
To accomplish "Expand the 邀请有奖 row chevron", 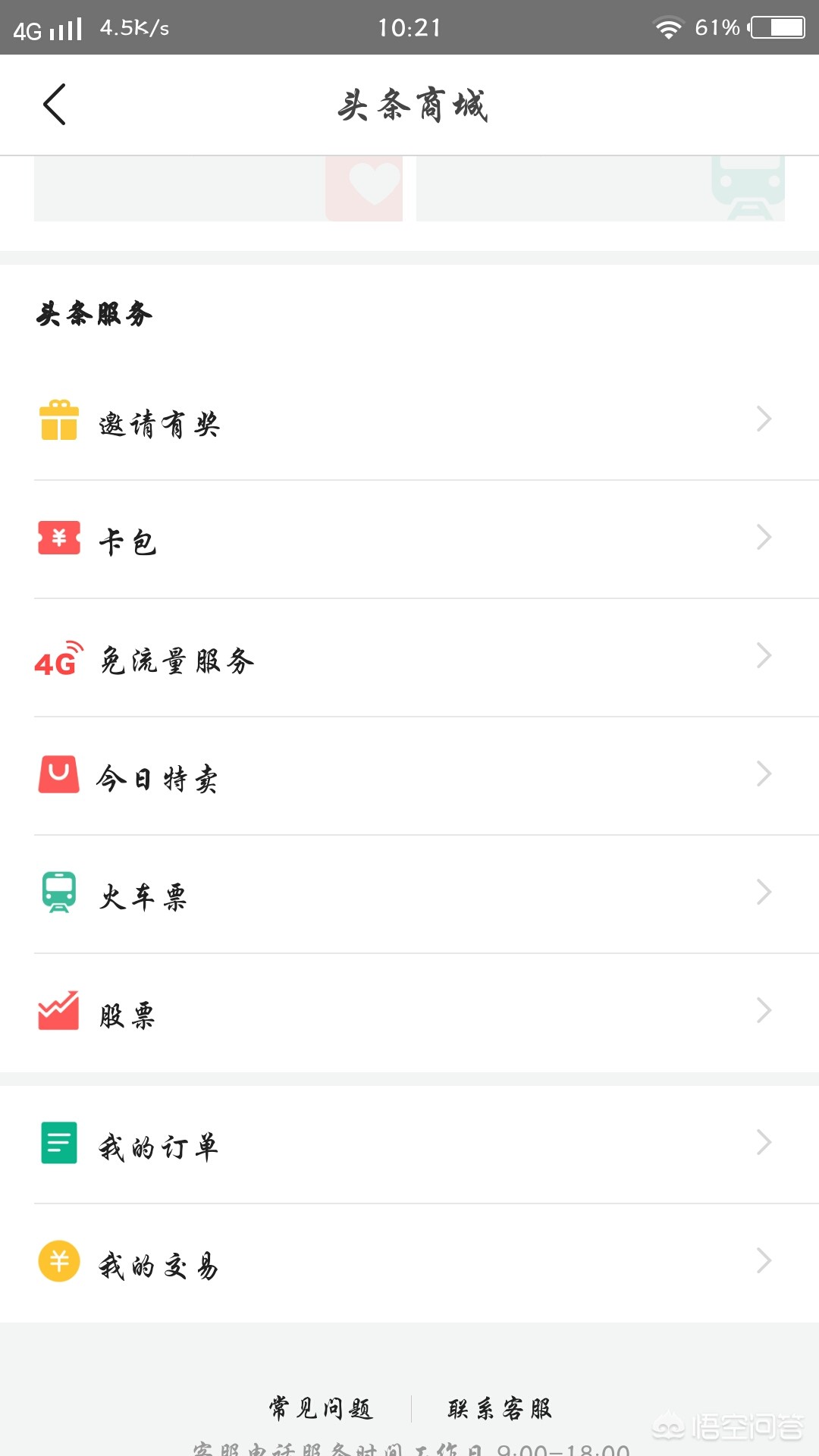I will [x=764, y=419].
